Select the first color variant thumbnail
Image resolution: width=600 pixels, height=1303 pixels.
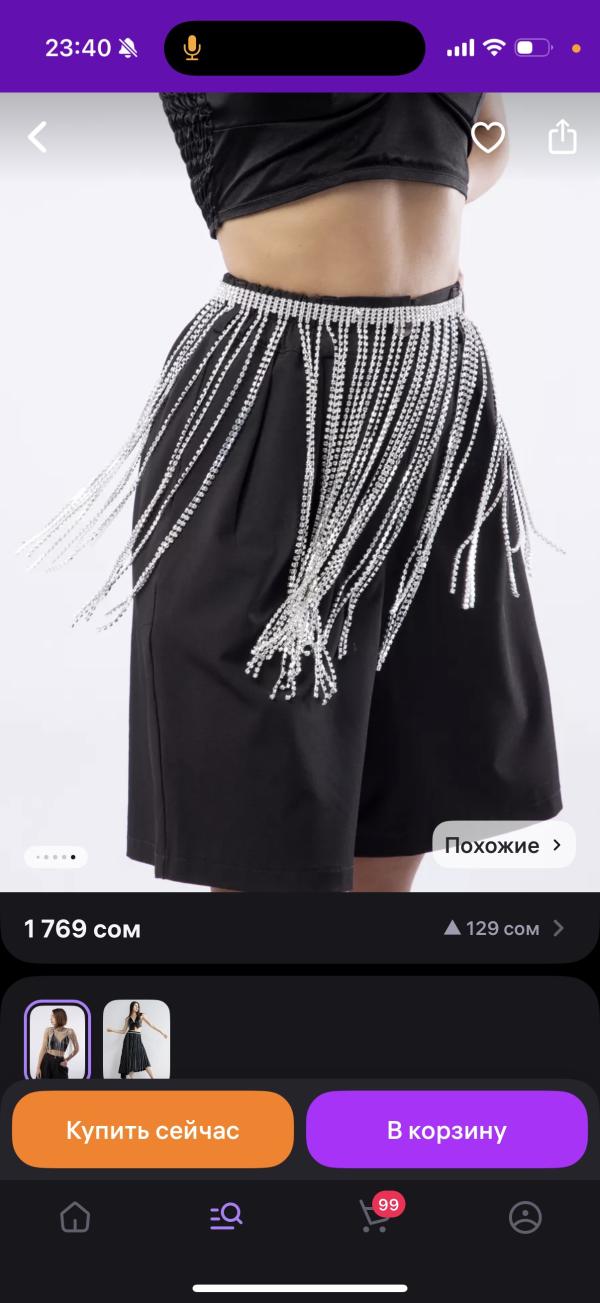click(x=57, y=1040)
